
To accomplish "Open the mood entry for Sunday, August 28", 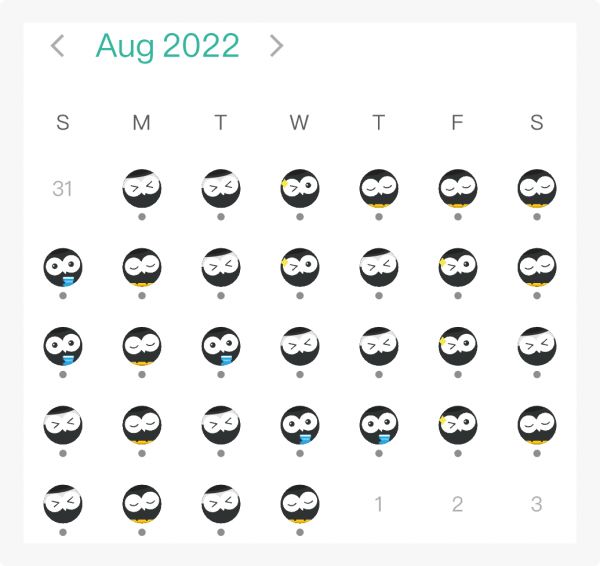I will tap(62, 504).
